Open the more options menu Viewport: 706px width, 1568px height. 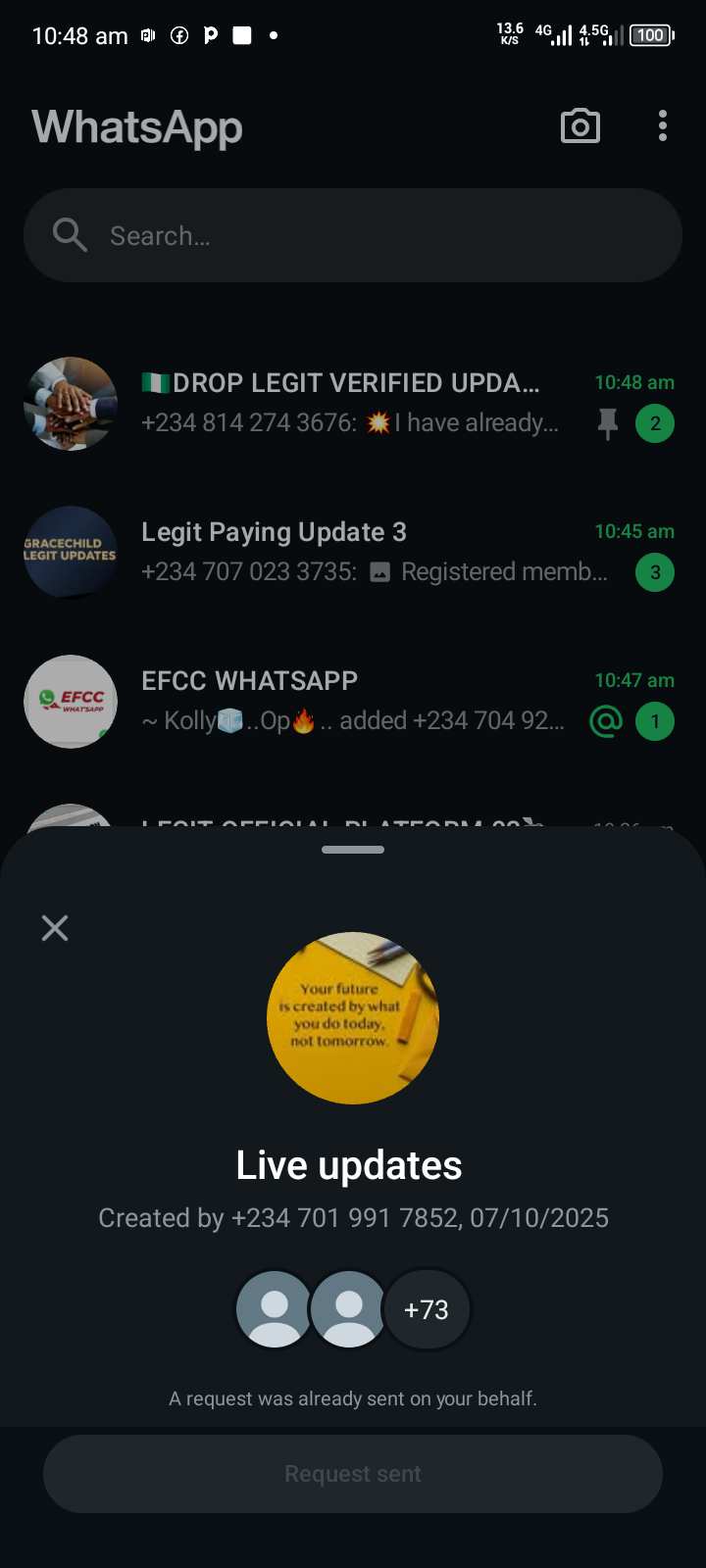663,126
